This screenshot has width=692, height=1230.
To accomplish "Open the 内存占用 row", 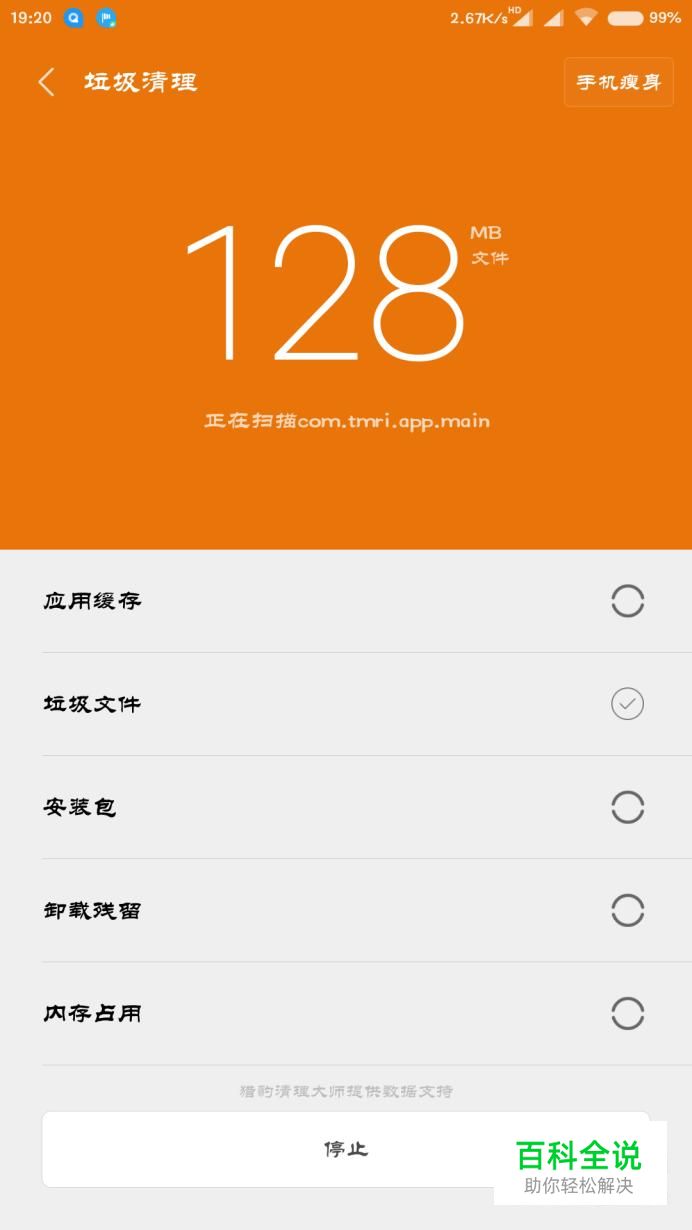I will click(345, 1013).
